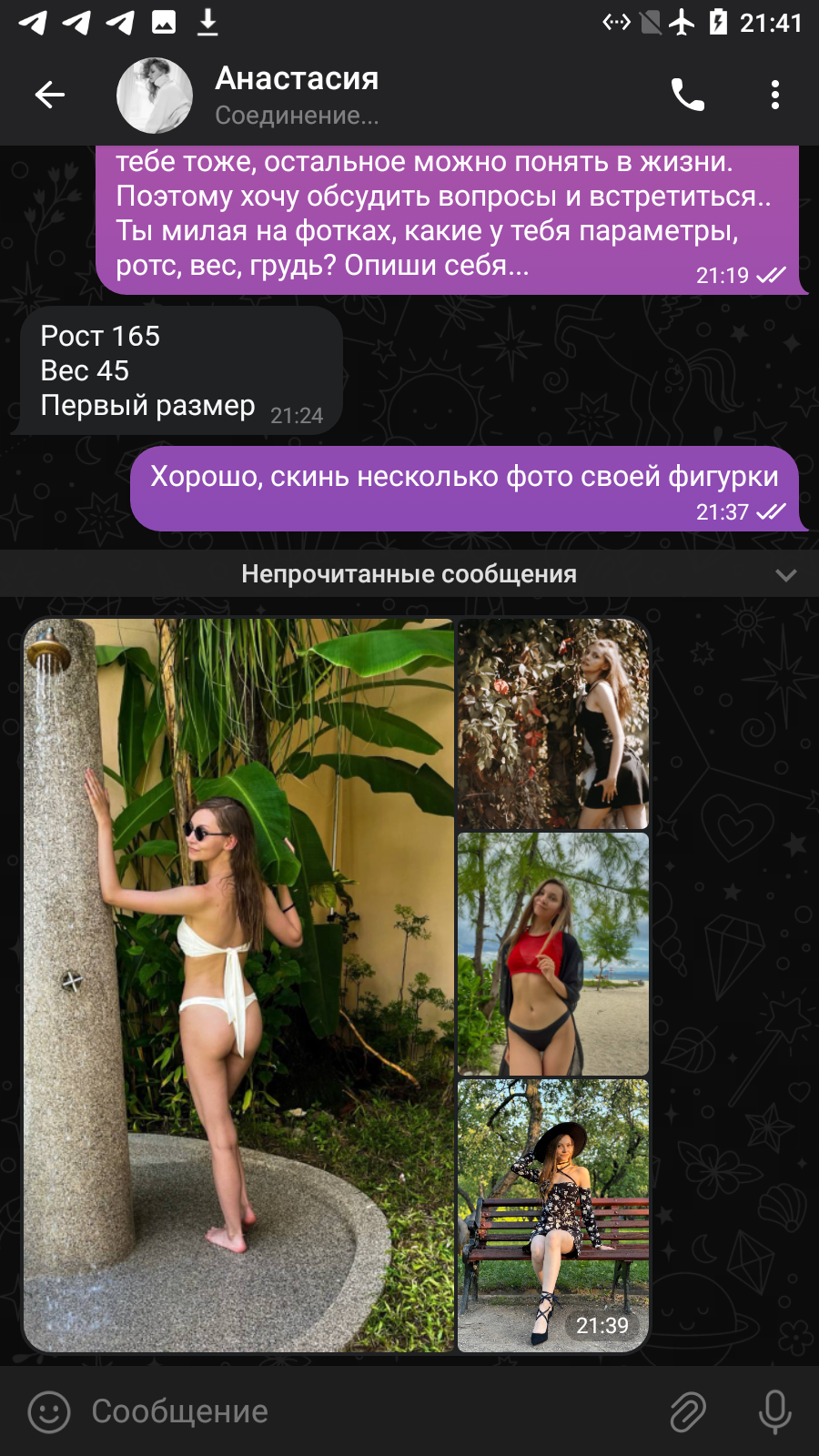Go back to the chat list

[50, 95]
